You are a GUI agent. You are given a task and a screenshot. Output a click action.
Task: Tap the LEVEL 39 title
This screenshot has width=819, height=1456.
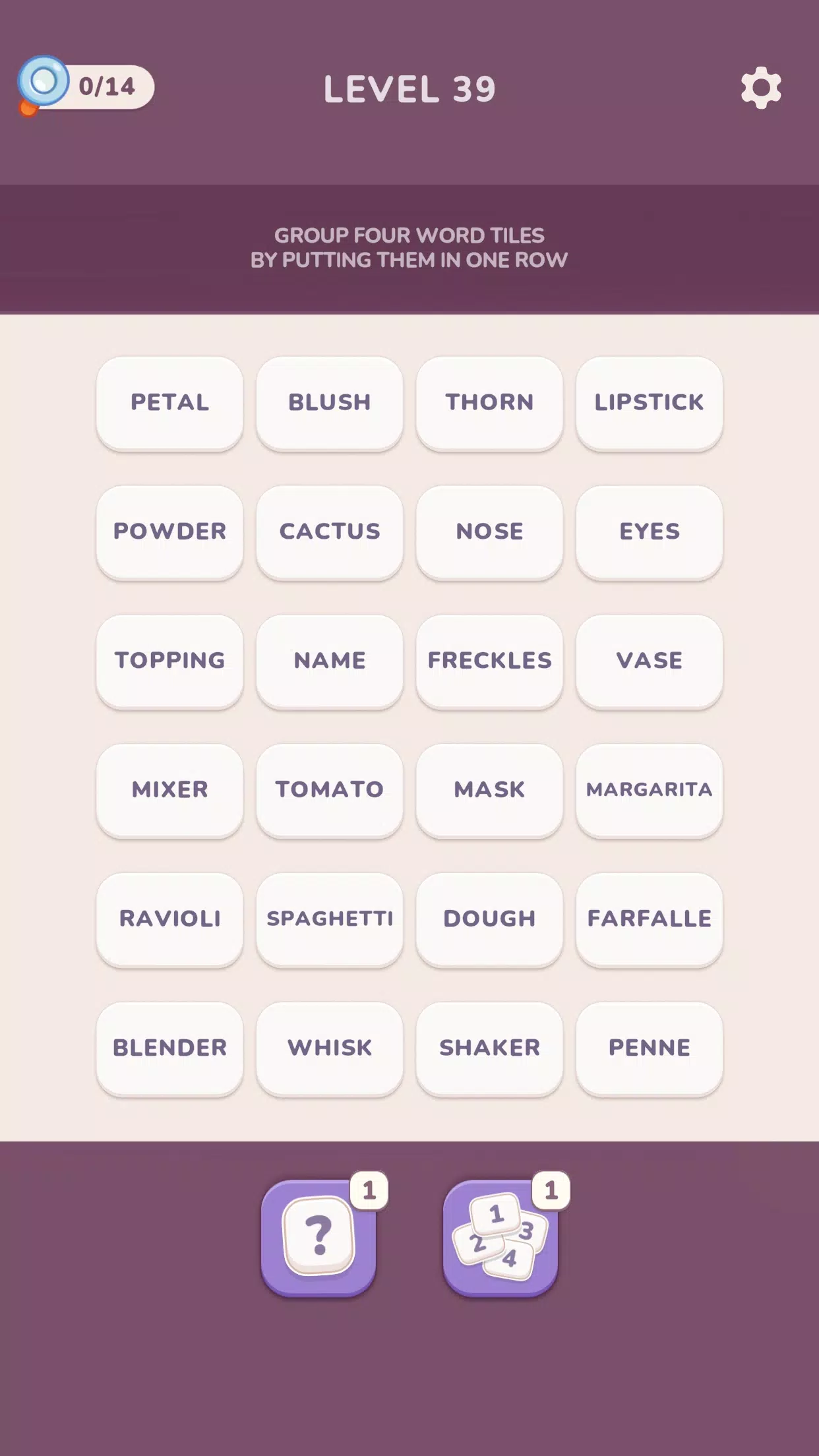tap(409, 88)
